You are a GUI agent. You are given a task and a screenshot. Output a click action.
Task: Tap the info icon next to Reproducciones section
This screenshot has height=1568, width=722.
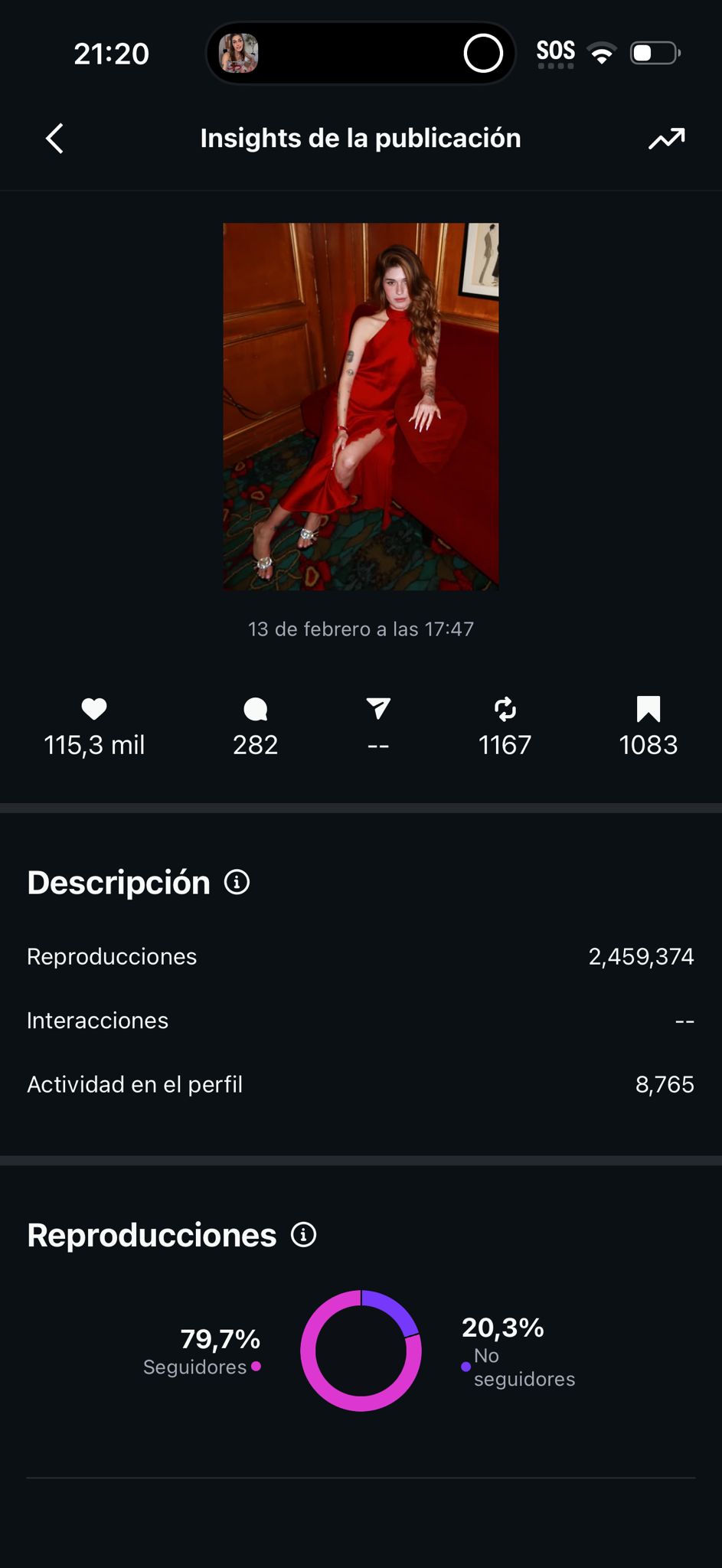pos(304,1235)
